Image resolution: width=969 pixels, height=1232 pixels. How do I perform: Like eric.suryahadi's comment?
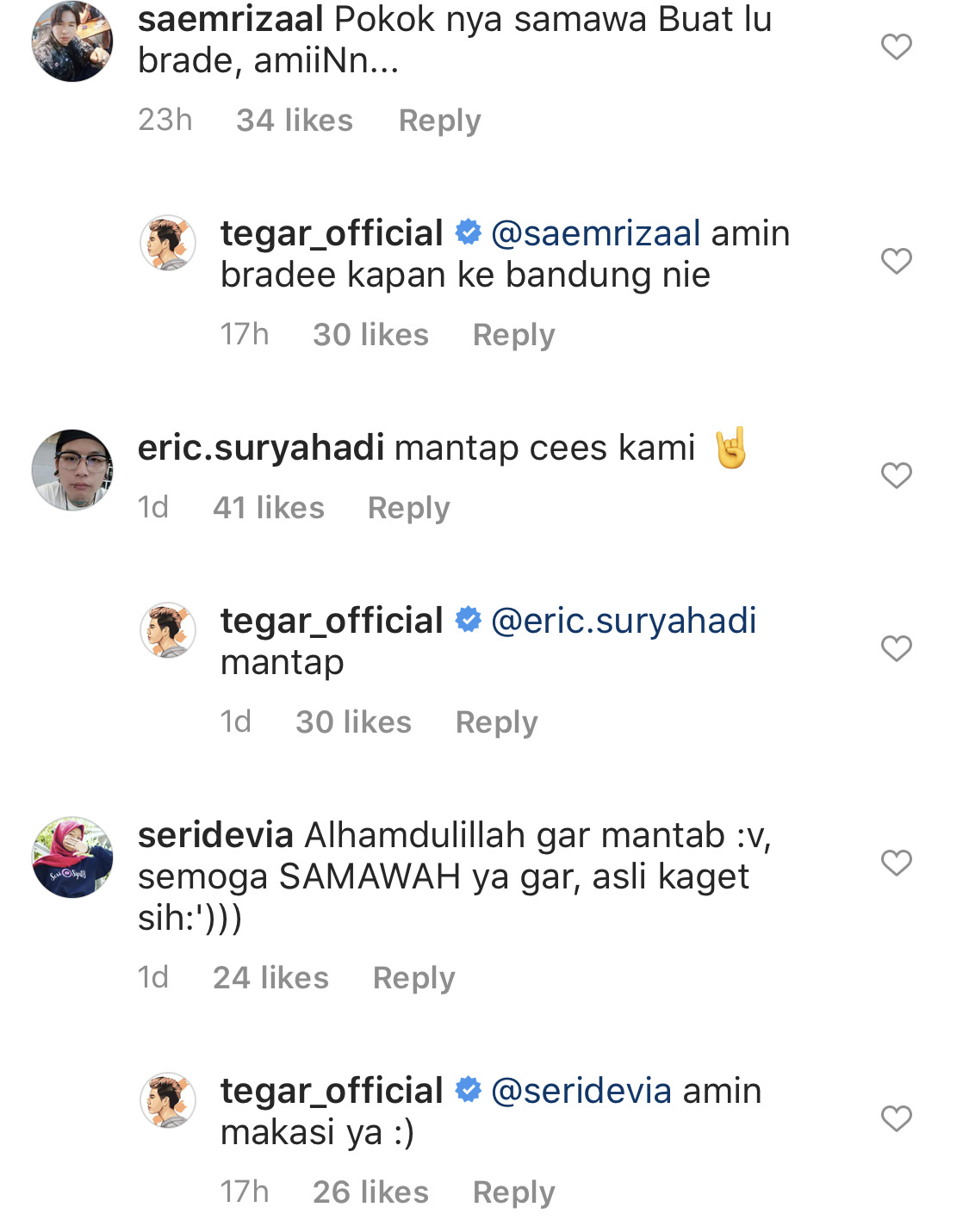(896, 475)
